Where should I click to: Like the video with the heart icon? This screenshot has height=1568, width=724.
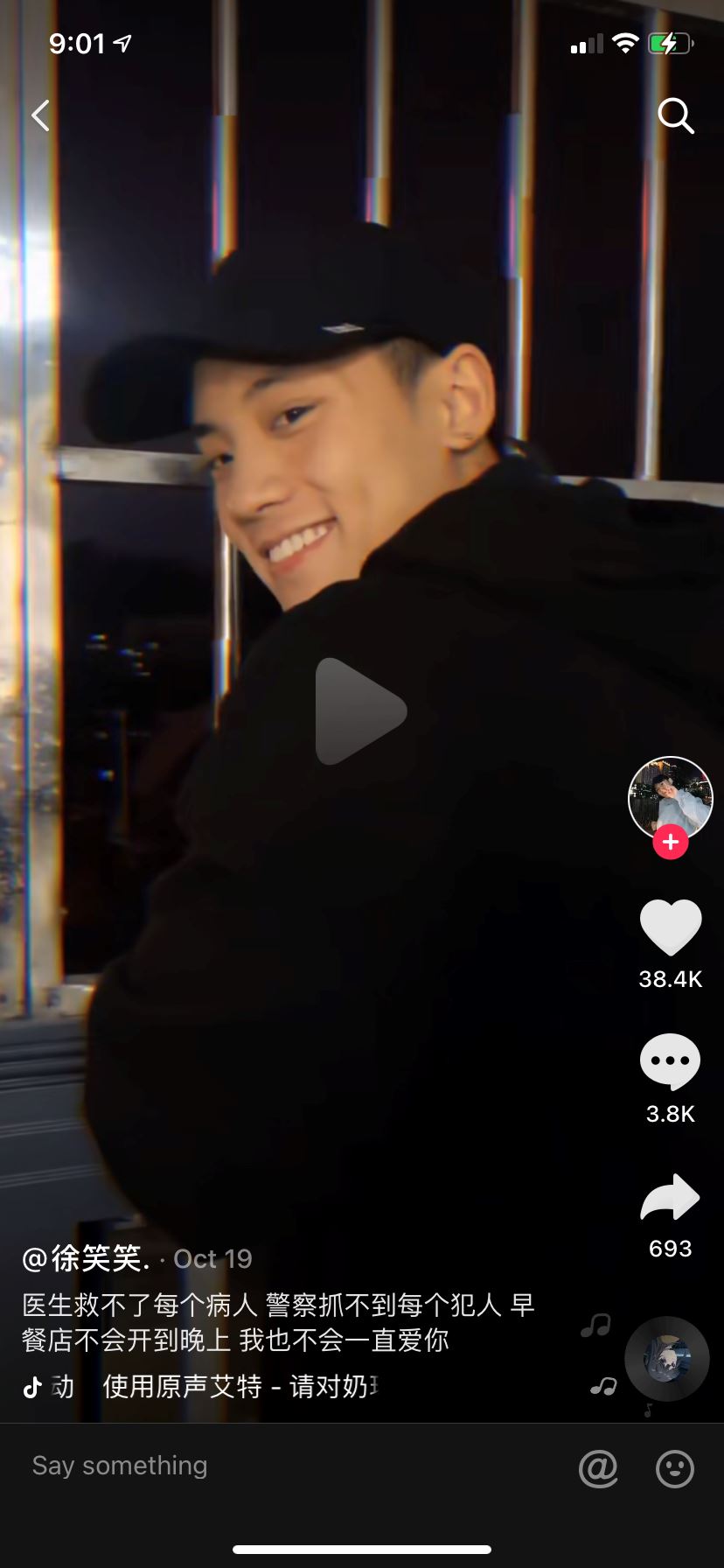tap(670, 927)
